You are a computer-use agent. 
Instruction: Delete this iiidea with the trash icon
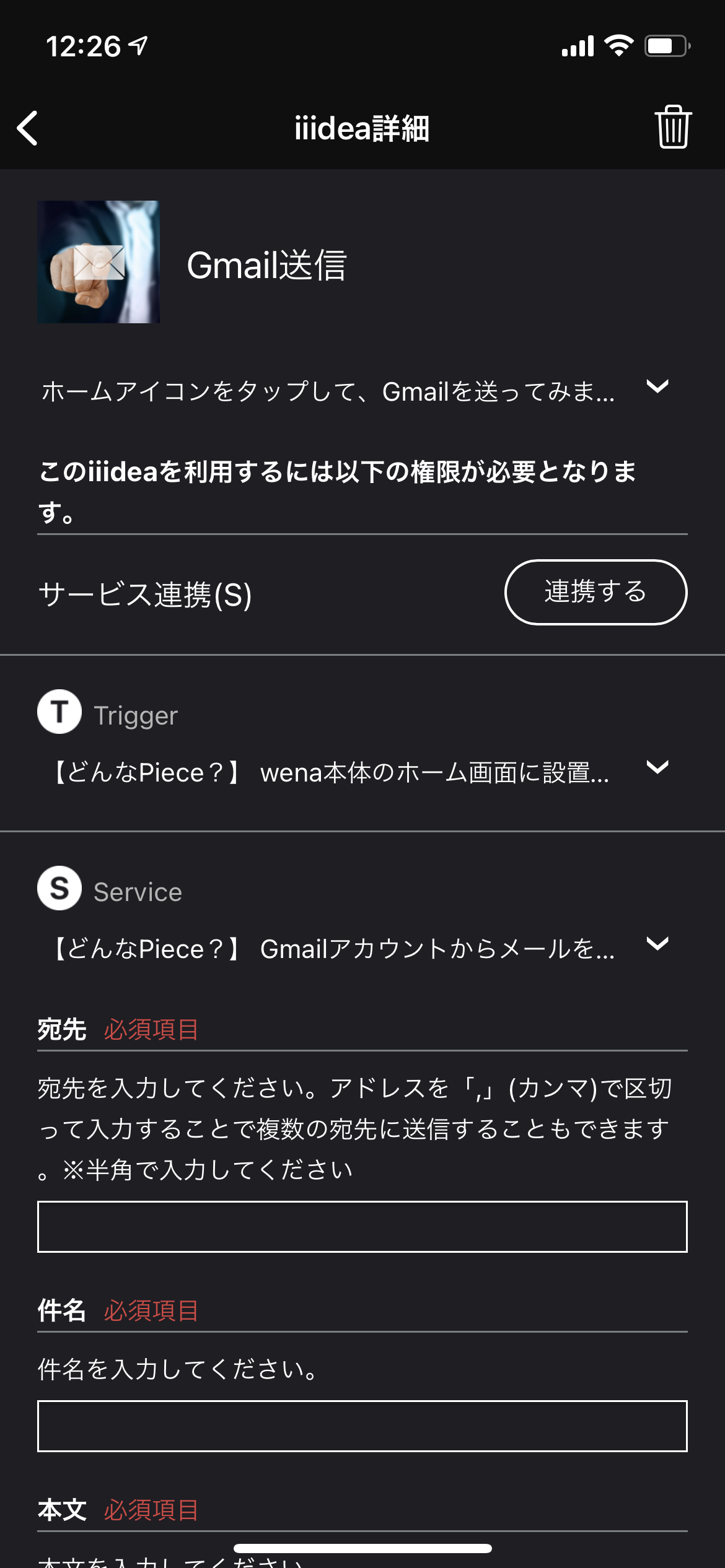click(x=673, y=127)
